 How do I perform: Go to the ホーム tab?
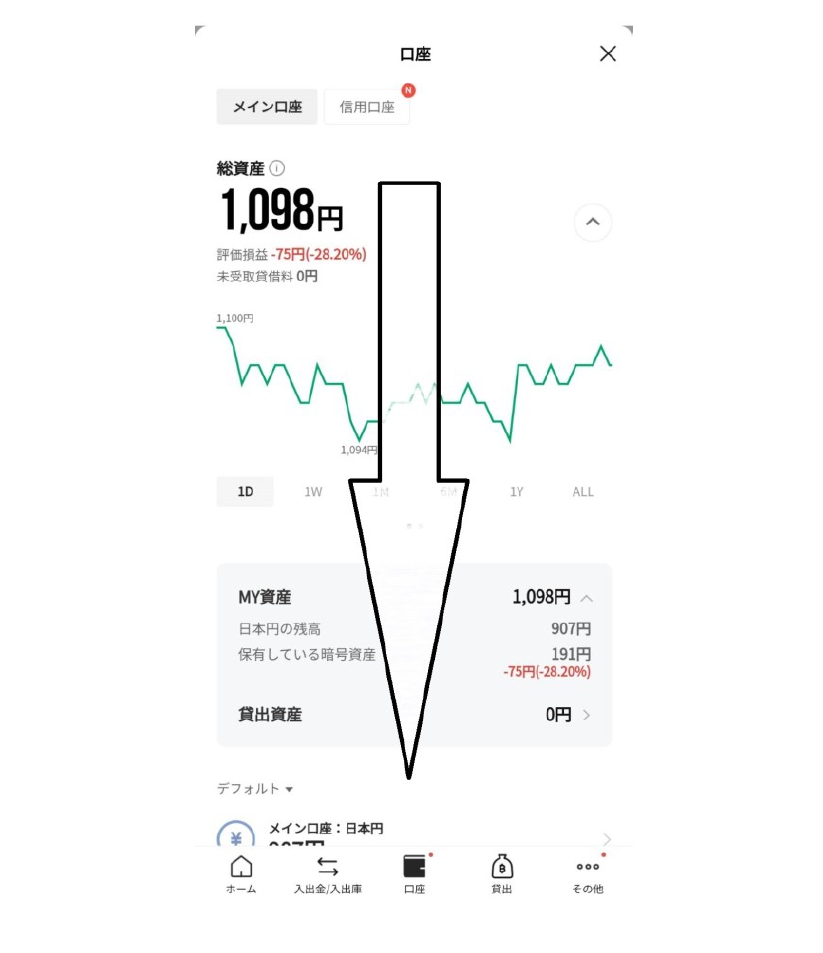[241, 874]
